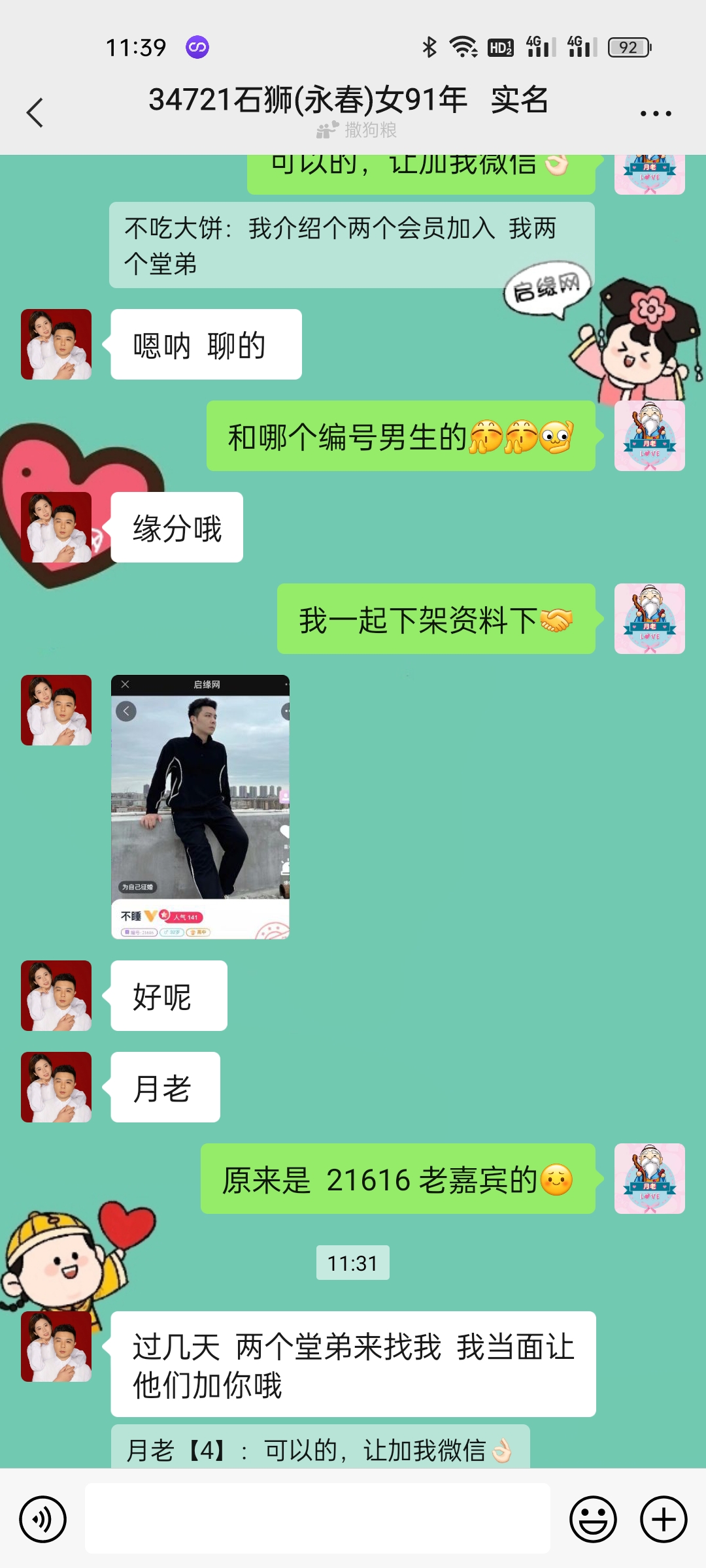Viewport: 706px width, 1568px height.
Task: Open the 月老 avatar beside 和哪个编号男生的
Action: (649, 436)
